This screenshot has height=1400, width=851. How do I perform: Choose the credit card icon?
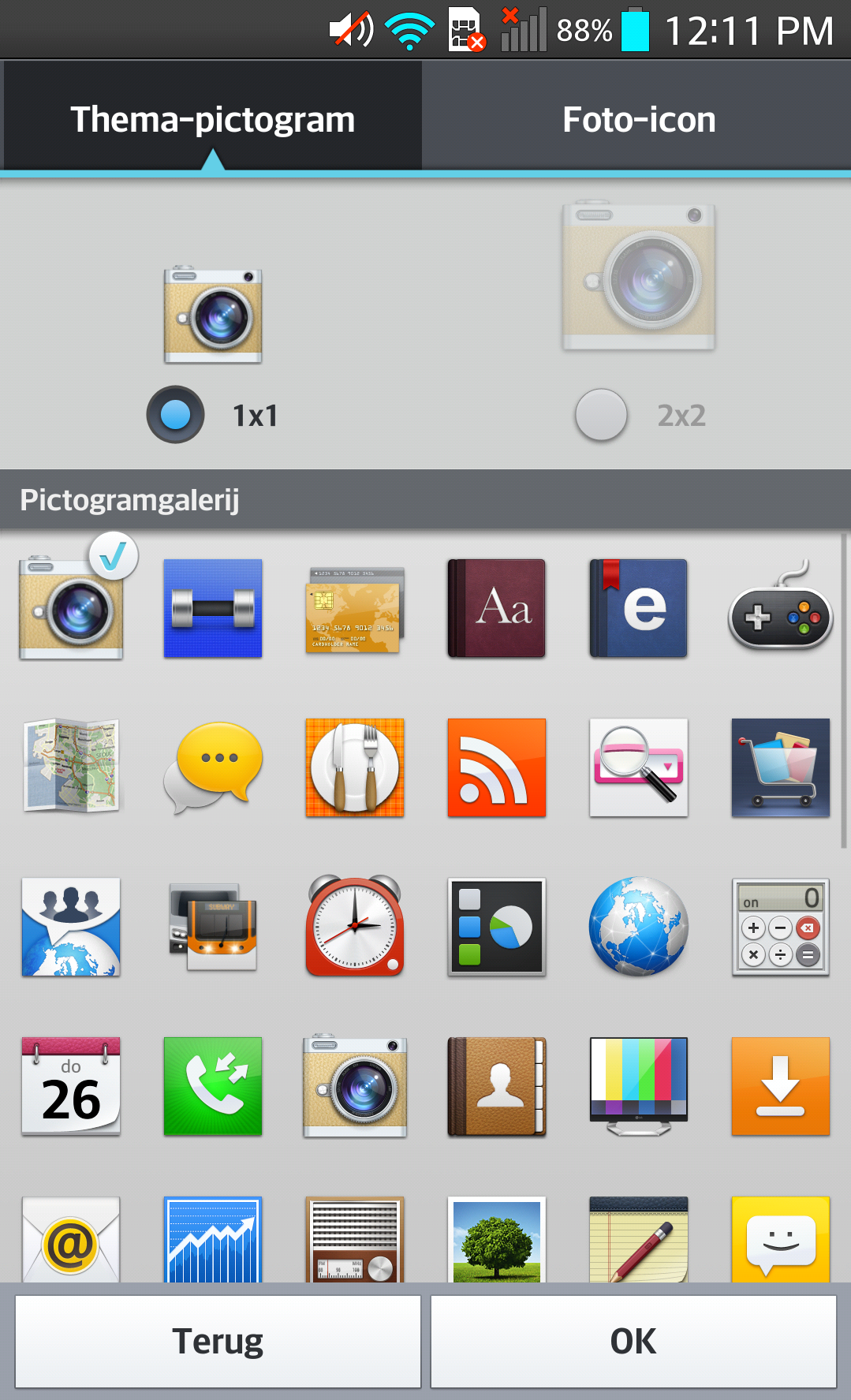click(354, 610)
